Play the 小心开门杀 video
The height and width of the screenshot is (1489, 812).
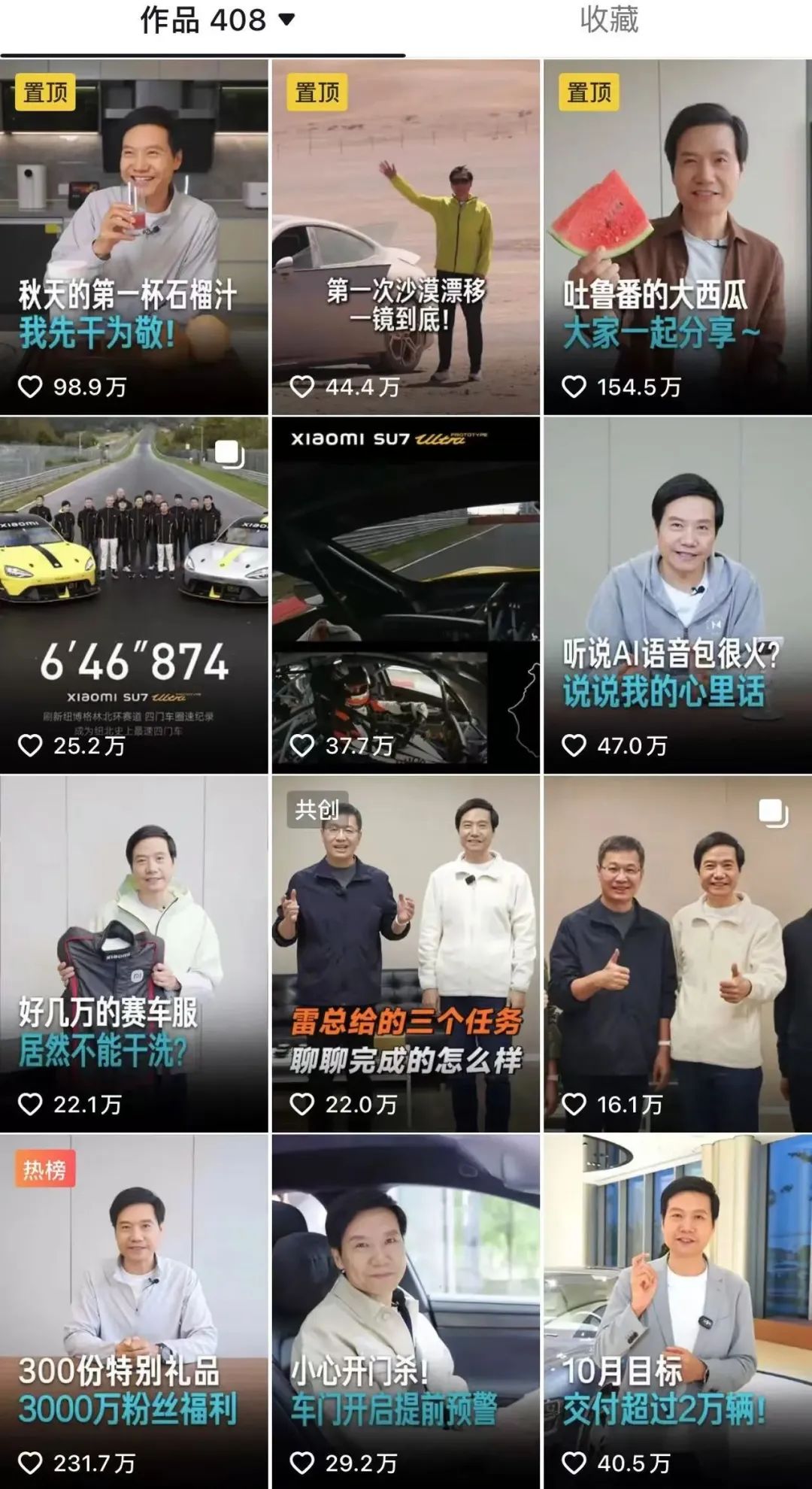pos(406,1312)
